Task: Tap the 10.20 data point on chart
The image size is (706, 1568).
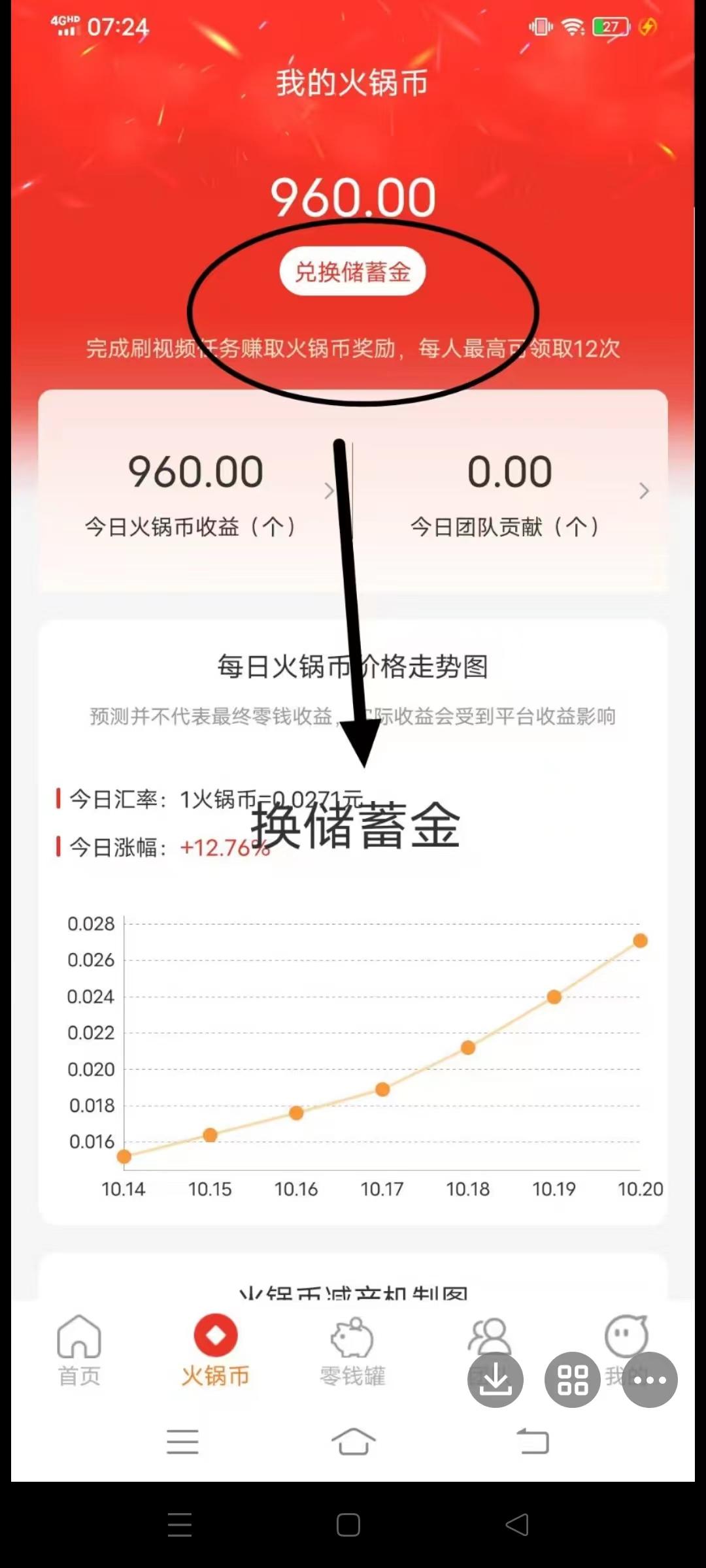Action: point(641,940)
